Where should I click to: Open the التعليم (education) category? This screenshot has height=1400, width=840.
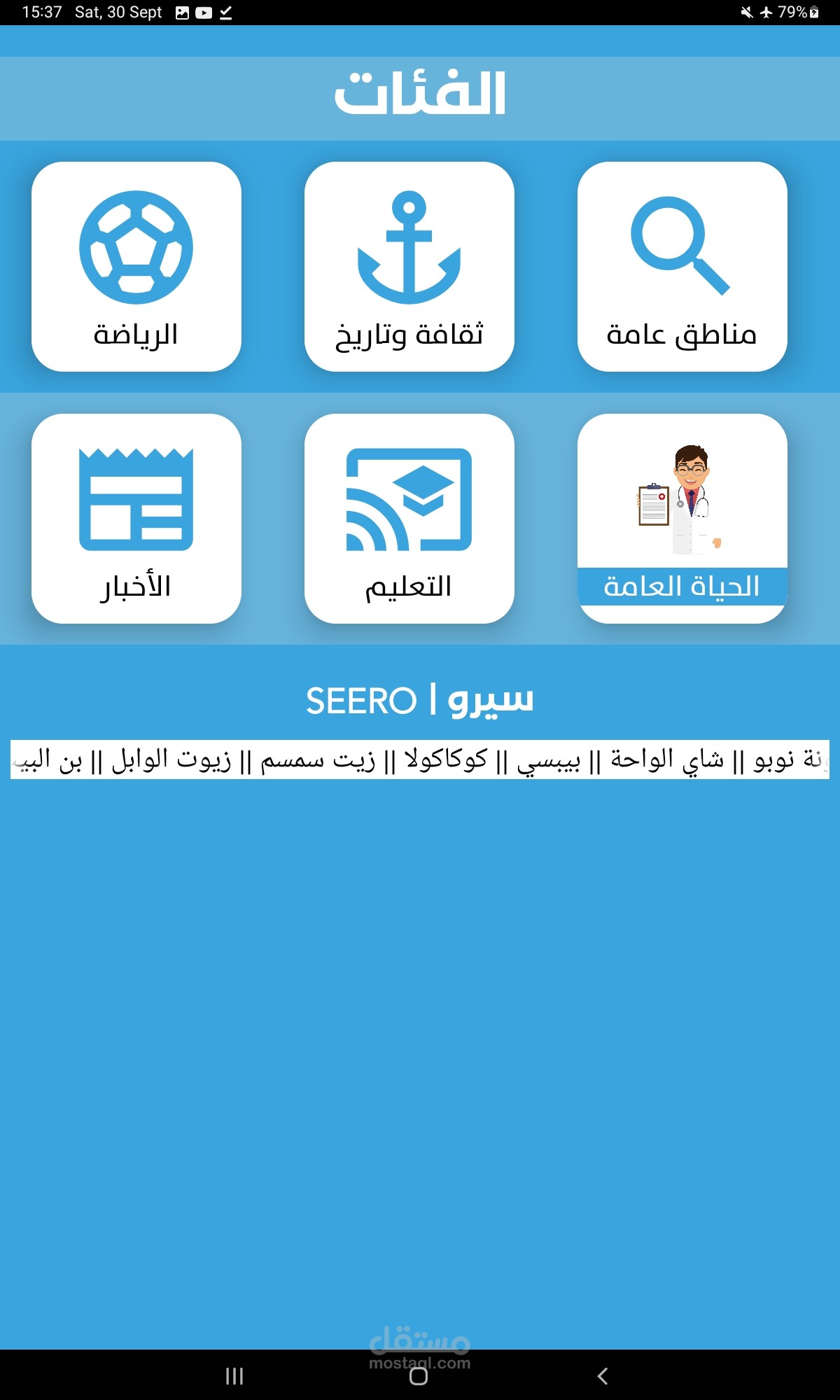409,519
